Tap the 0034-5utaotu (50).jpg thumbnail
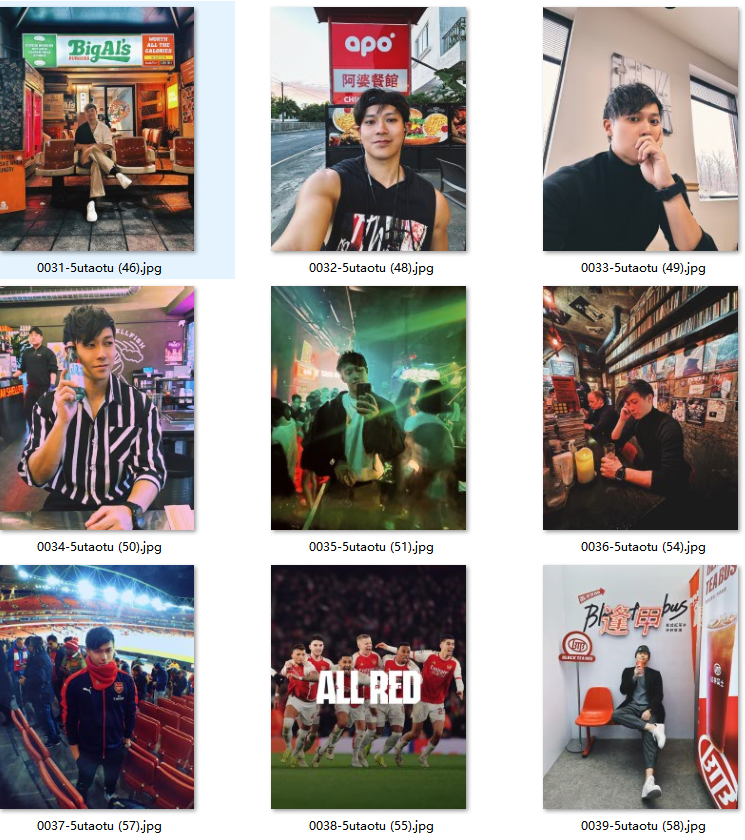The height and width of the screenshot is (840, 745). [x=97, y=408]
